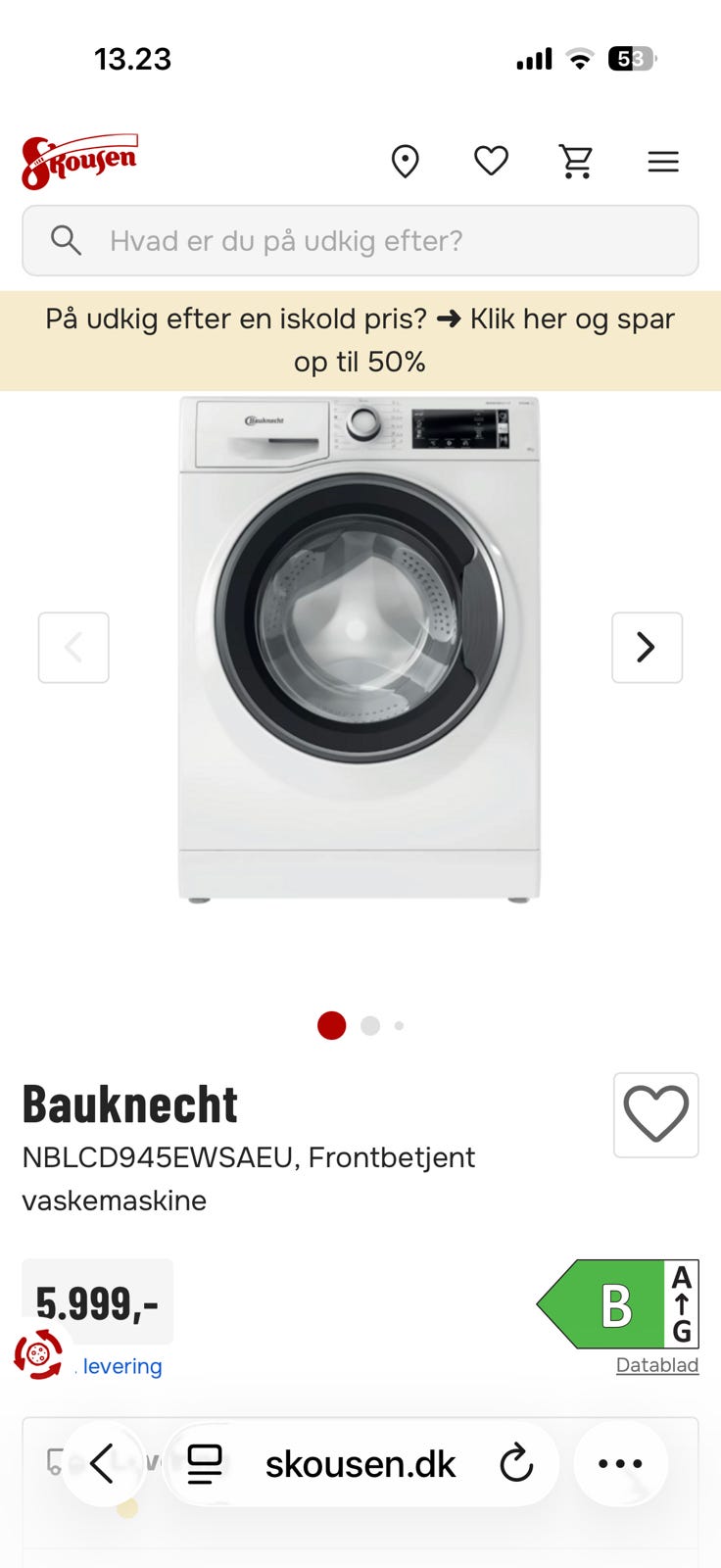Show the next product image
The height and width of the screenshot is (1568, 721).
[647, 647]
